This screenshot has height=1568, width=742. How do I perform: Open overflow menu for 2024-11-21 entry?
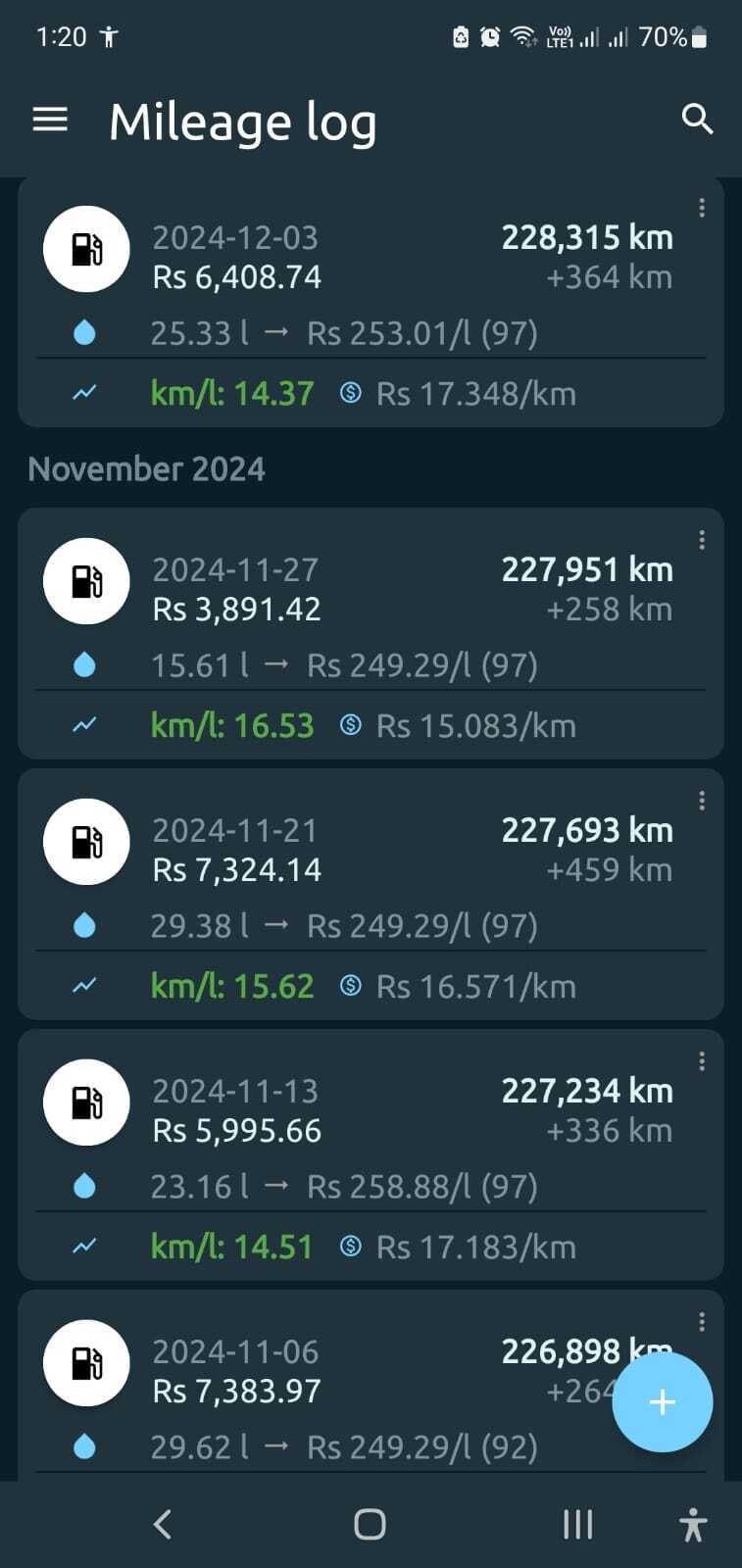click(x=702, y=801)
